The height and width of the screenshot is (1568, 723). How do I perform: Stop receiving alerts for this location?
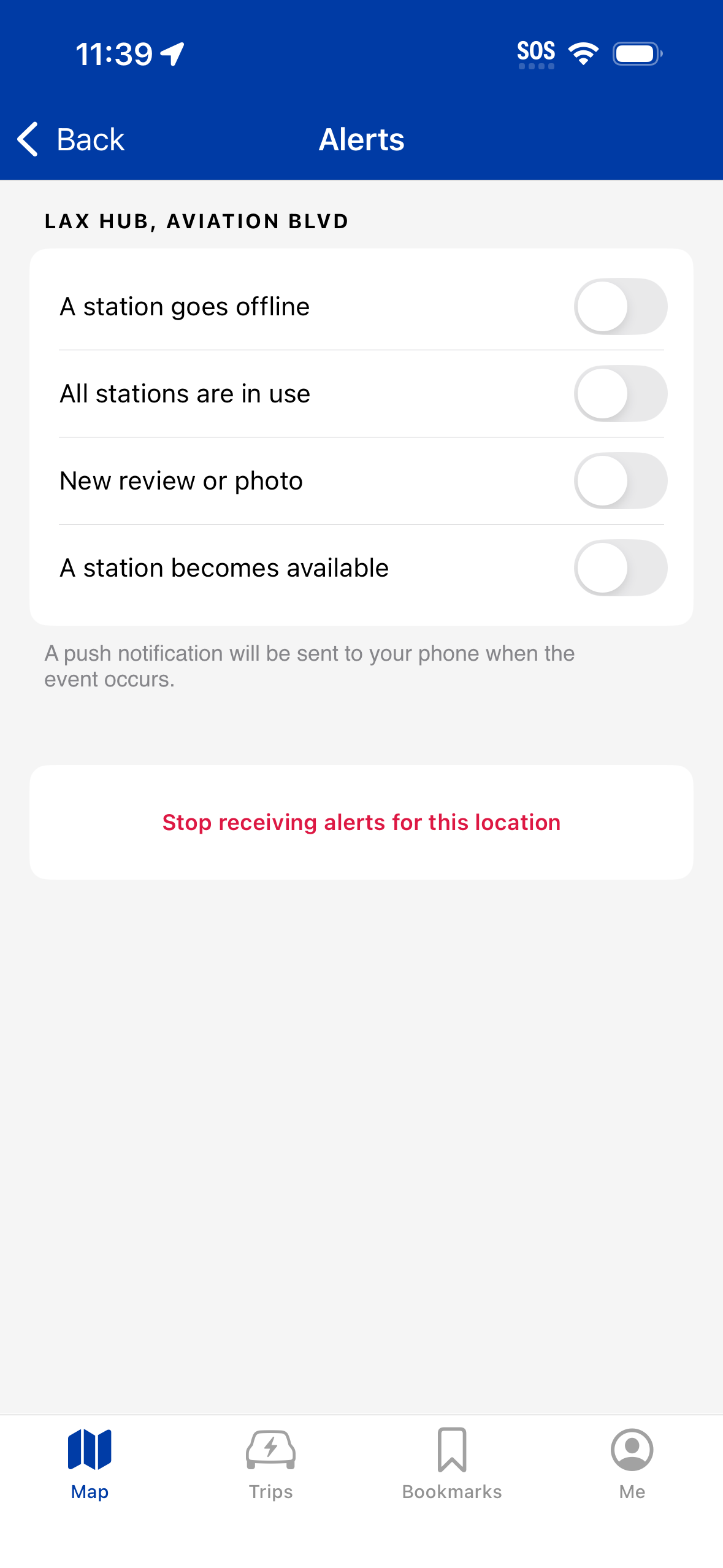click(x=361, y=822)
